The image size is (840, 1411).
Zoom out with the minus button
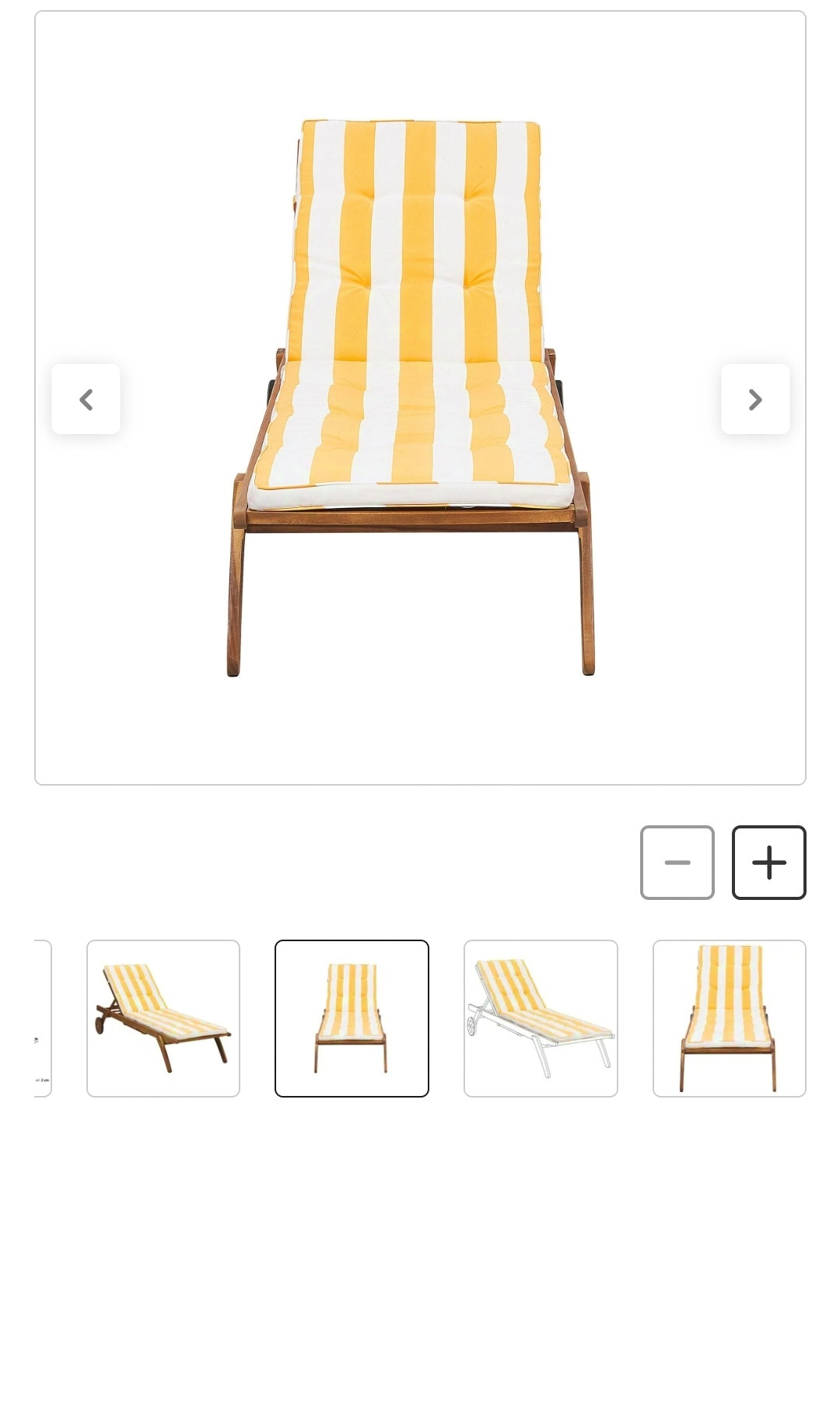pyautogui.click(x=677, y=863)
